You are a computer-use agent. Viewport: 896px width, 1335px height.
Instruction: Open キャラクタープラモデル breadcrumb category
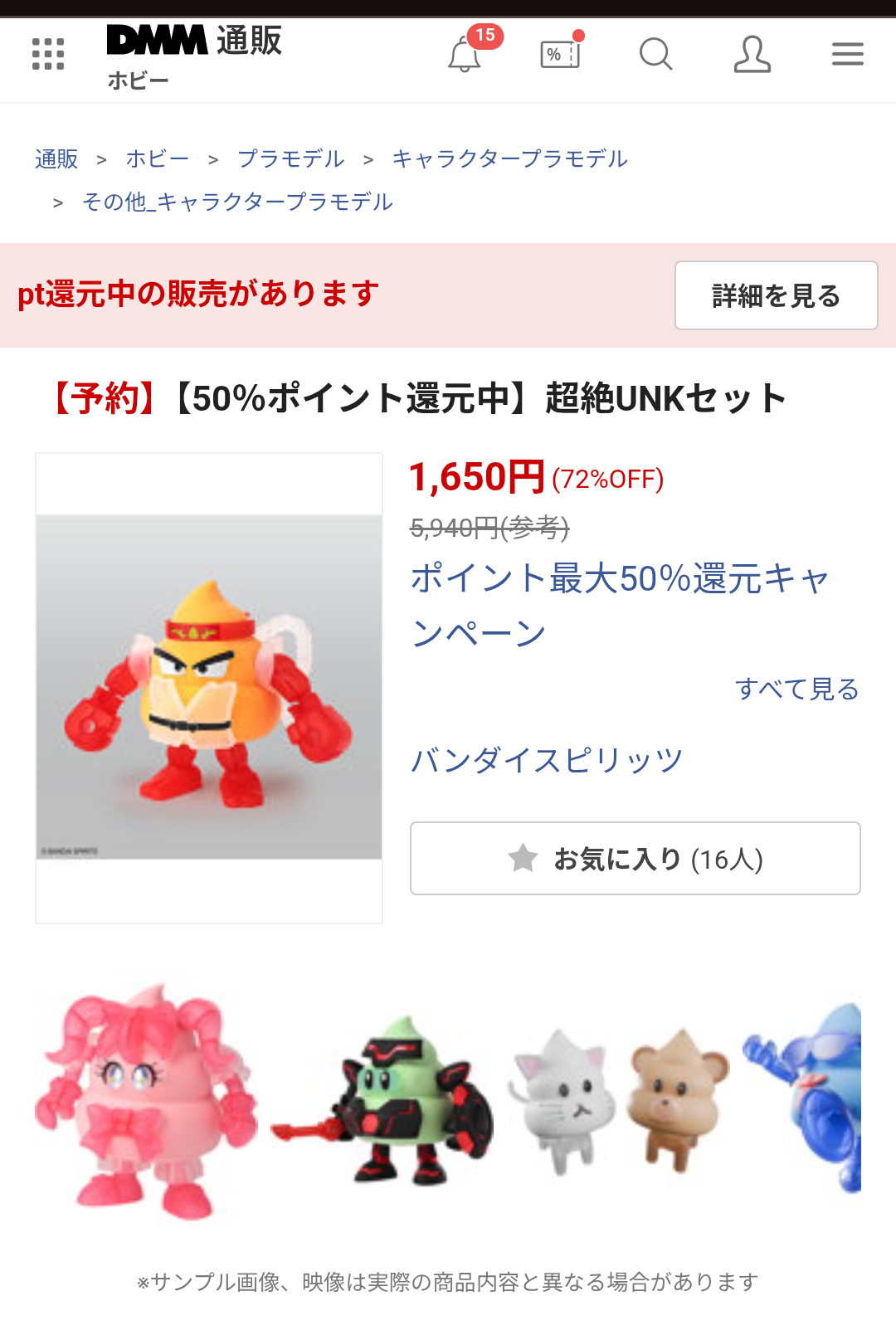[509, 158]
